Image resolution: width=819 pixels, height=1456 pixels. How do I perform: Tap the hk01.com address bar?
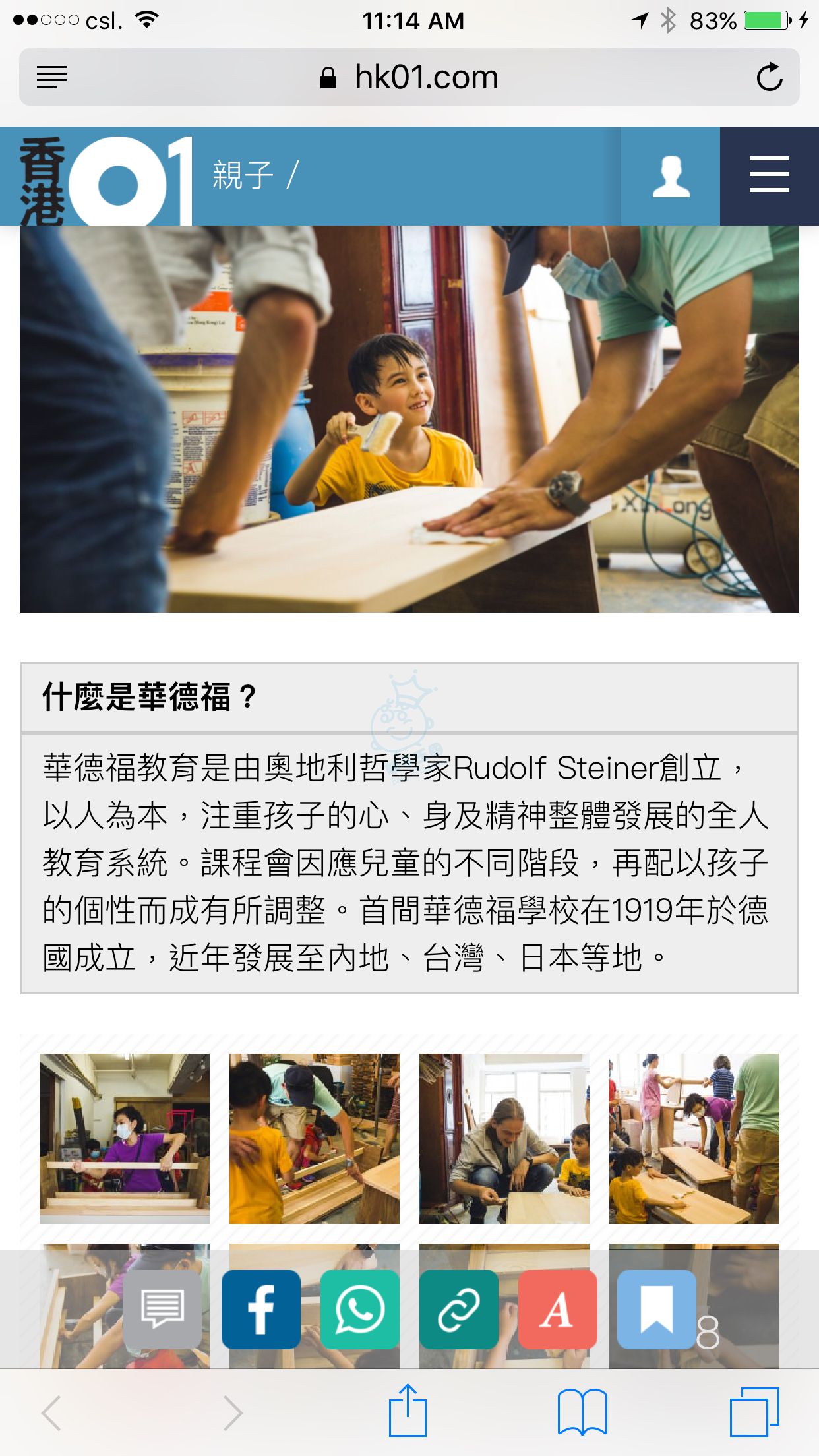(x=409, y=77)
